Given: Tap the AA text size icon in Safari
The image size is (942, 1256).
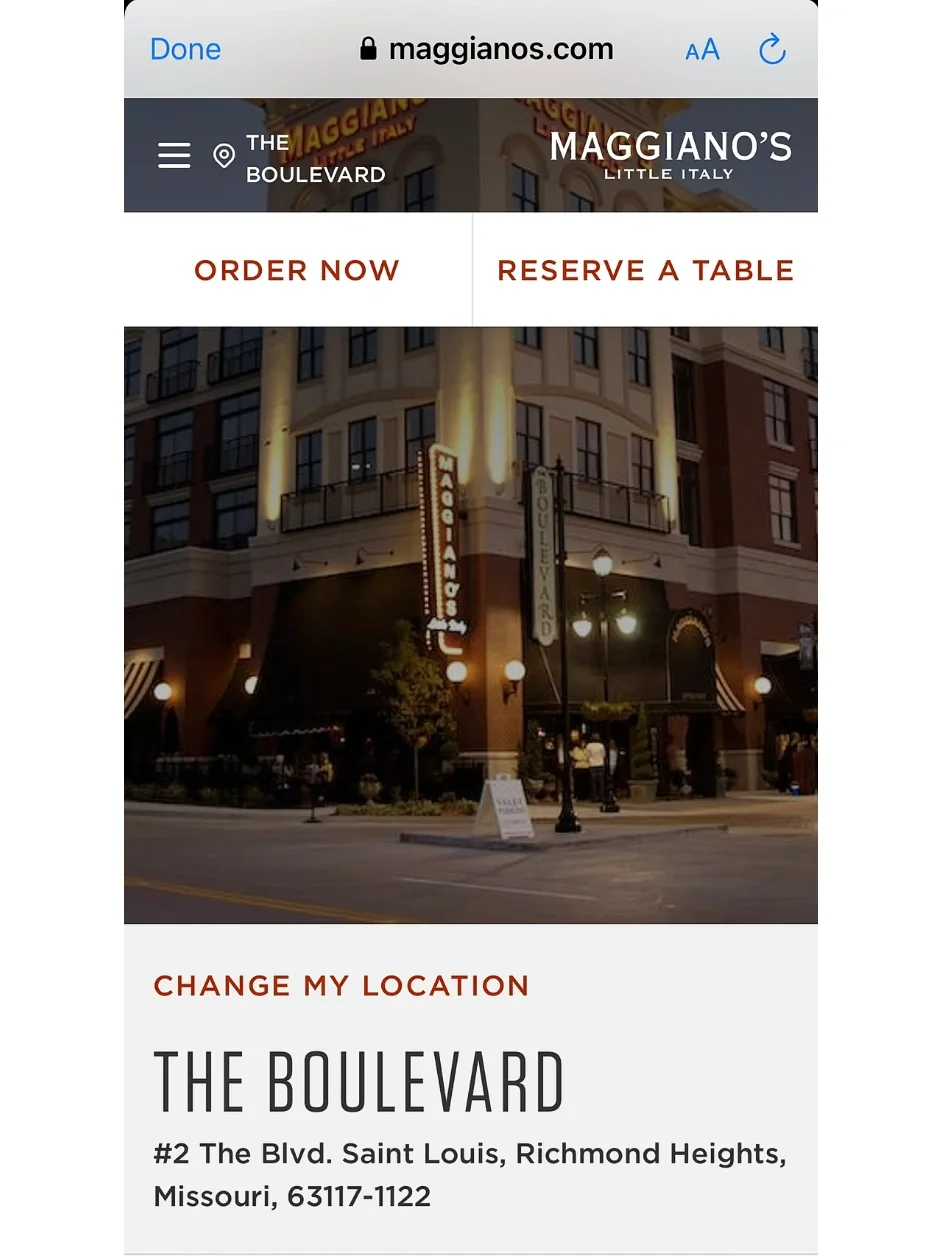Looking at the screenshot, I should pyautogui.click(x=701, y=49).
